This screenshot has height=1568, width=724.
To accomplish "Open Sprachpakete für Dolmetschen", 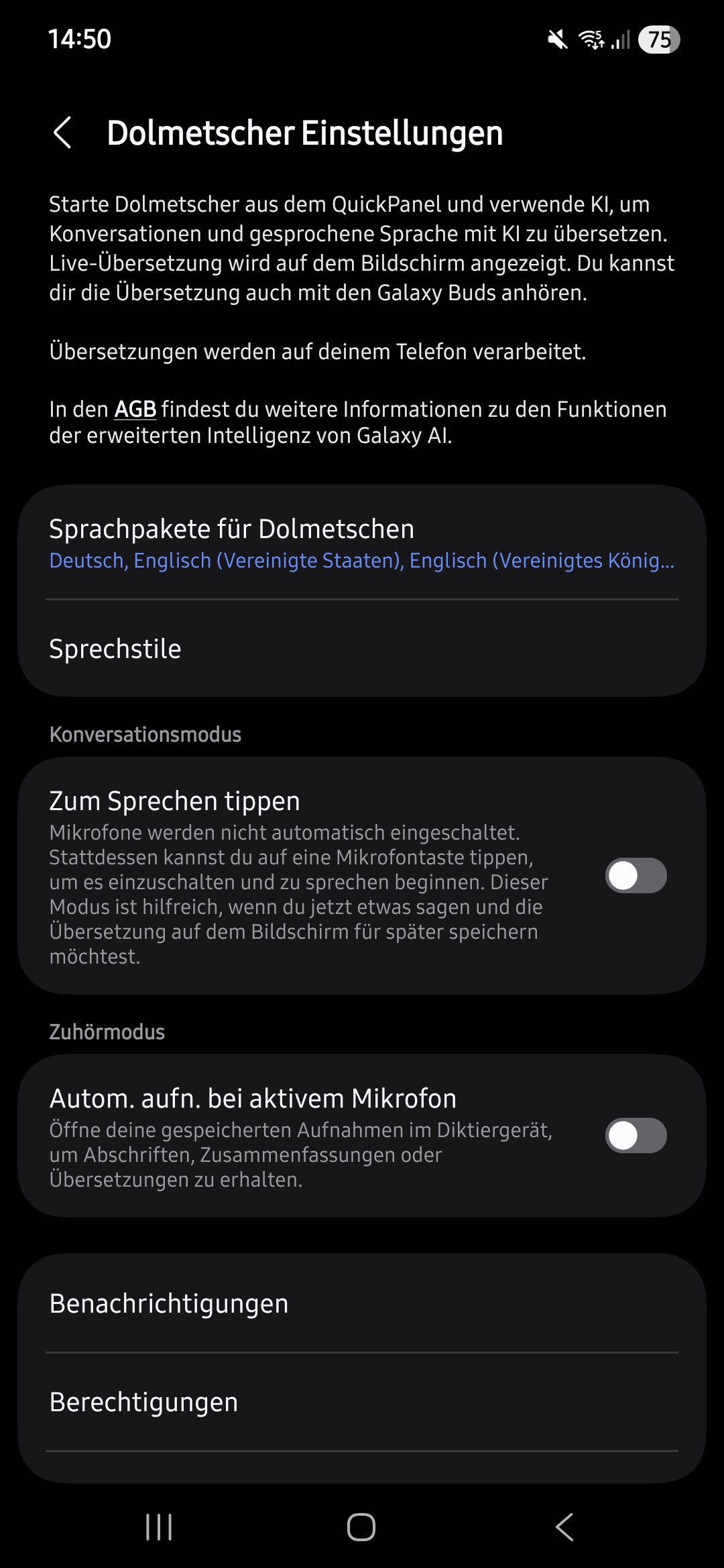I will 362,543.
